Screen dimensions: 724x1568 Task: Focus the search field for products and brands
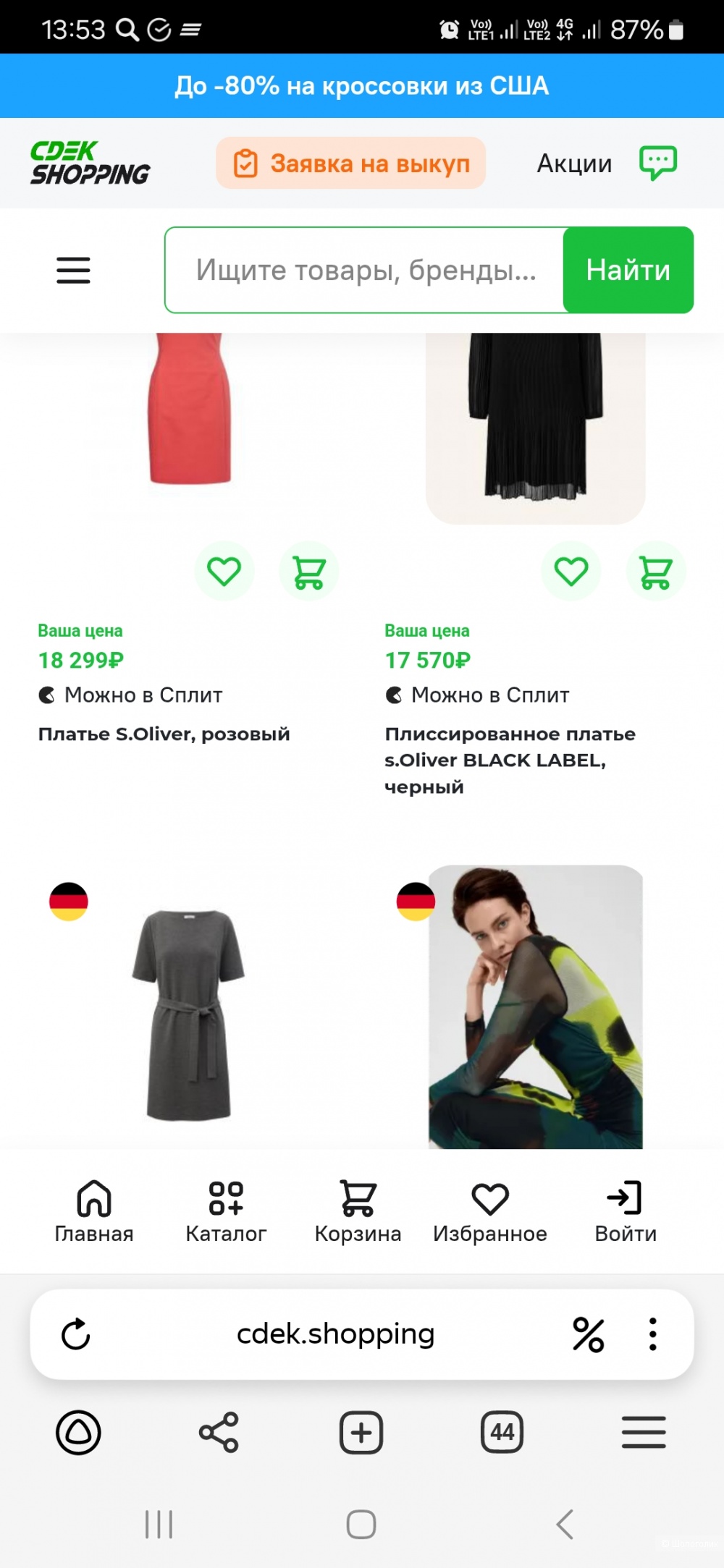(364, 271)
